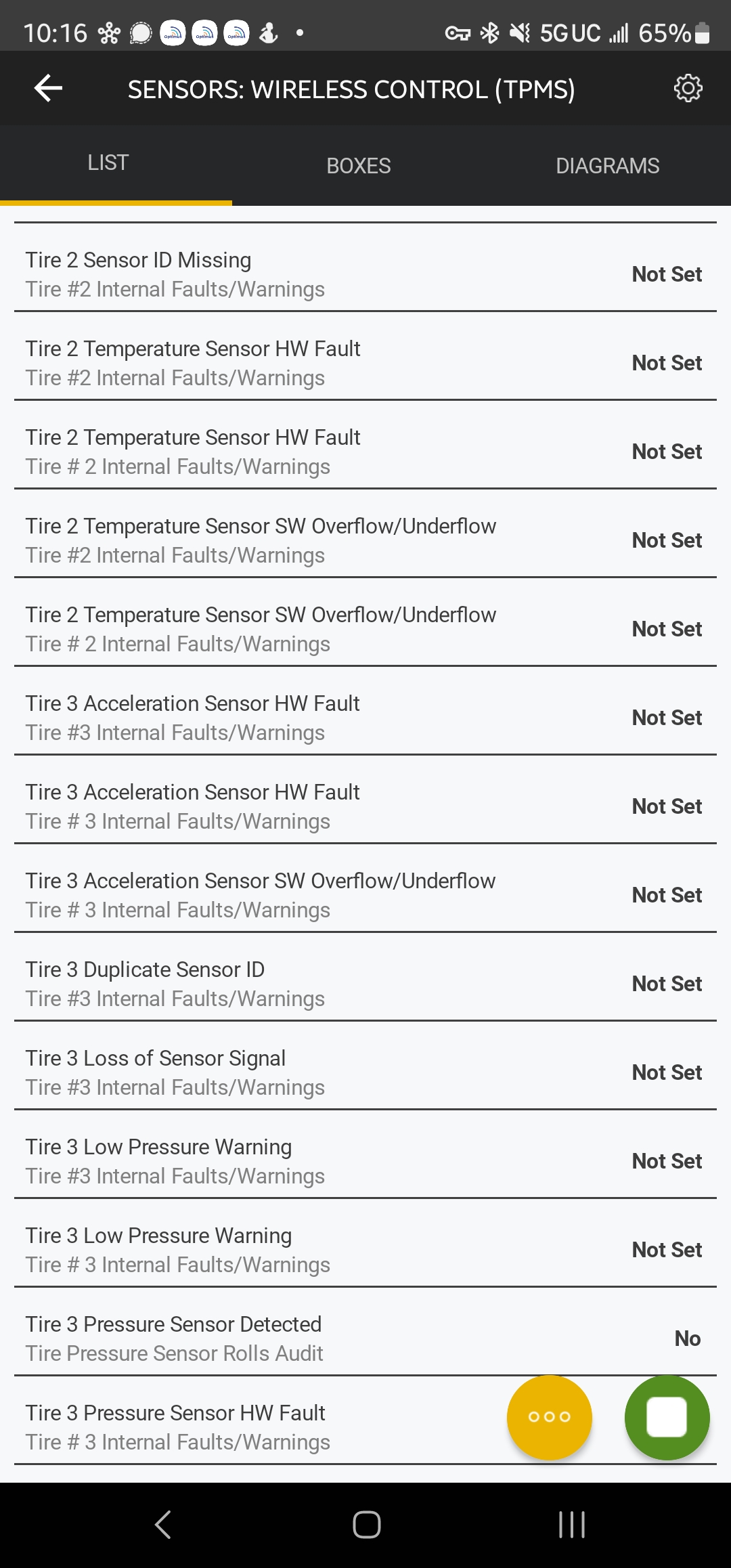Tap the green stop floating action button
Image resolution: width=731 pixels, height=1568 pixels.
666,1417
